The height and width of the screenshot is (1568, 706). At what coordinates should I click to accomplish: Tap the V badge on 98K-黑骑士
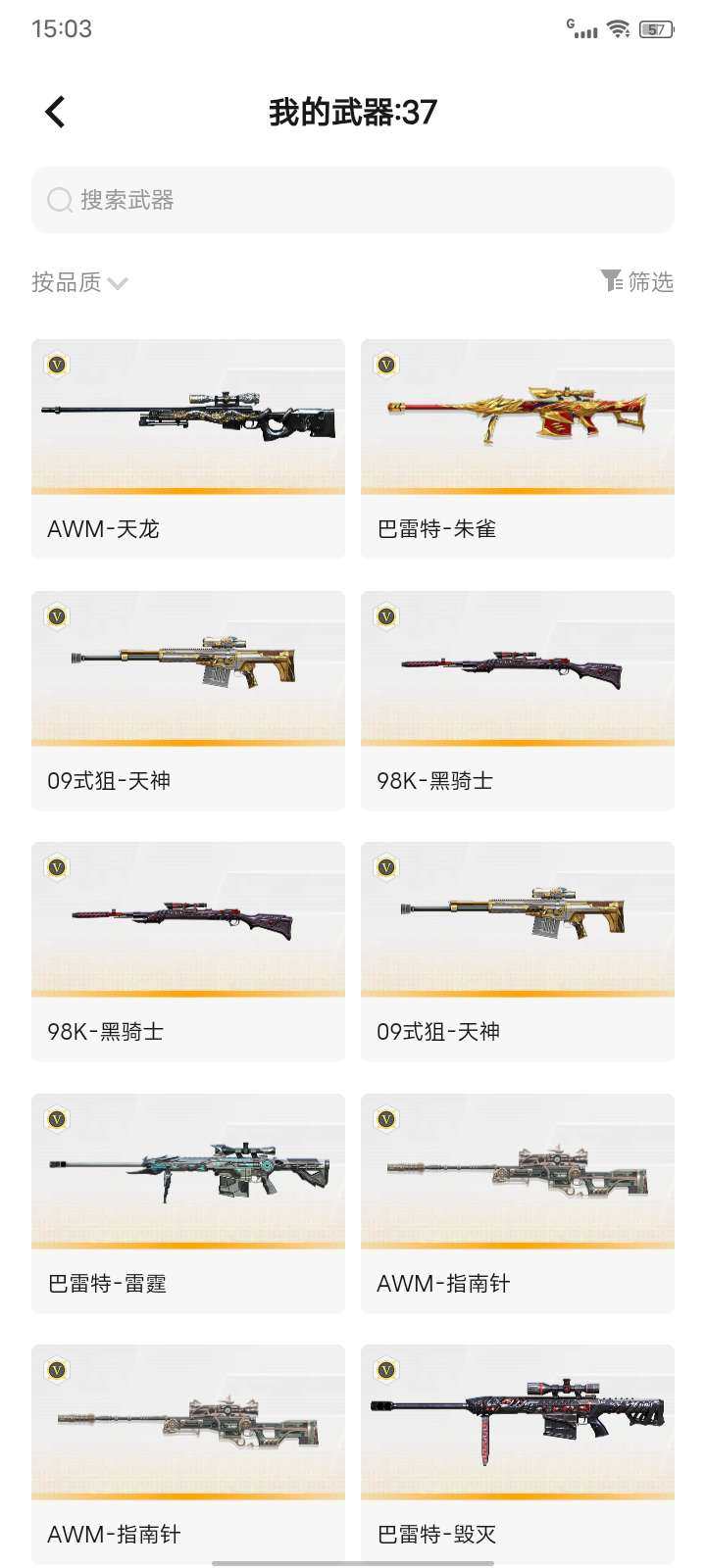coord(387,616)
